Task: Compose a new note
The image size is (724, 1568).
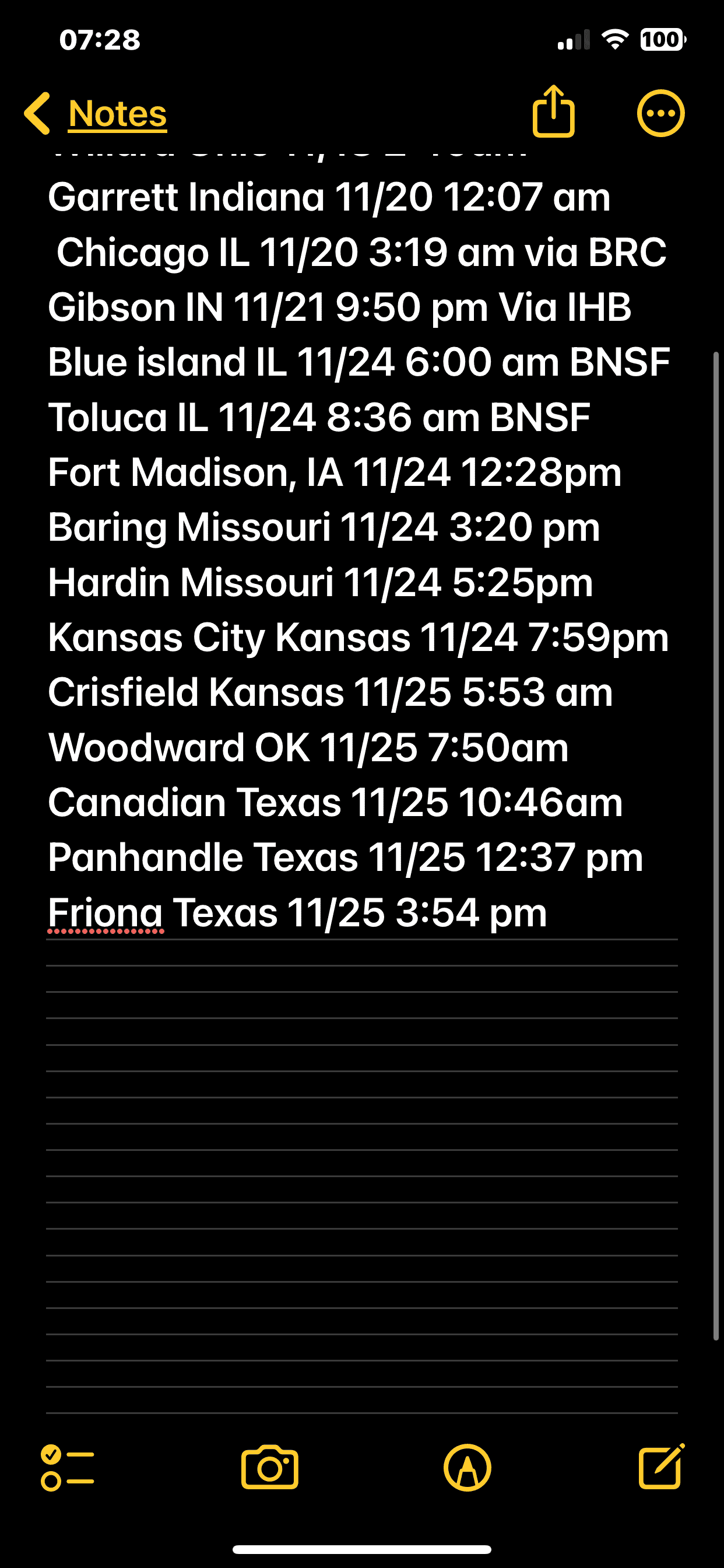Action: tap(661, 1466)
